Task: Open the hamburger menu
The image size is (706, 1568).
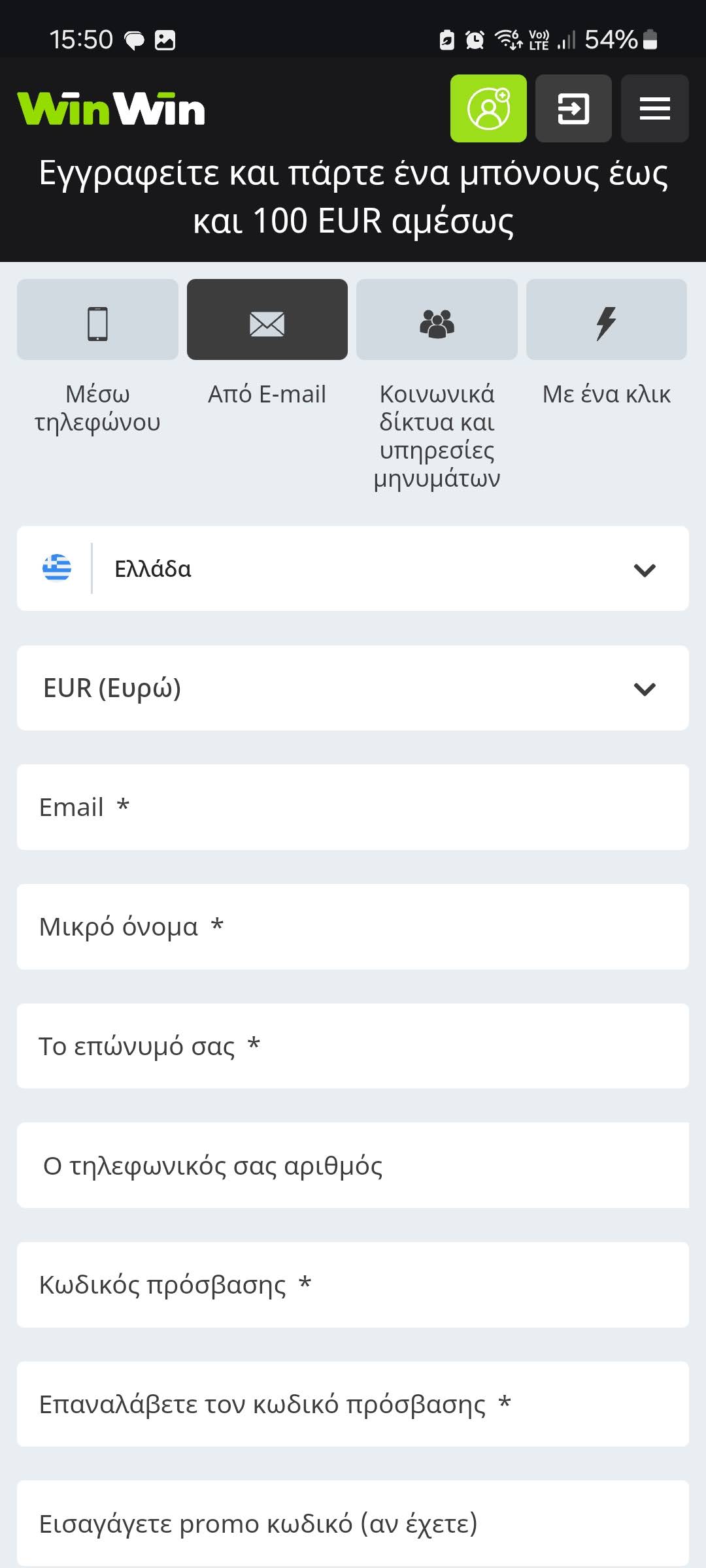Action: coord(654,108)
